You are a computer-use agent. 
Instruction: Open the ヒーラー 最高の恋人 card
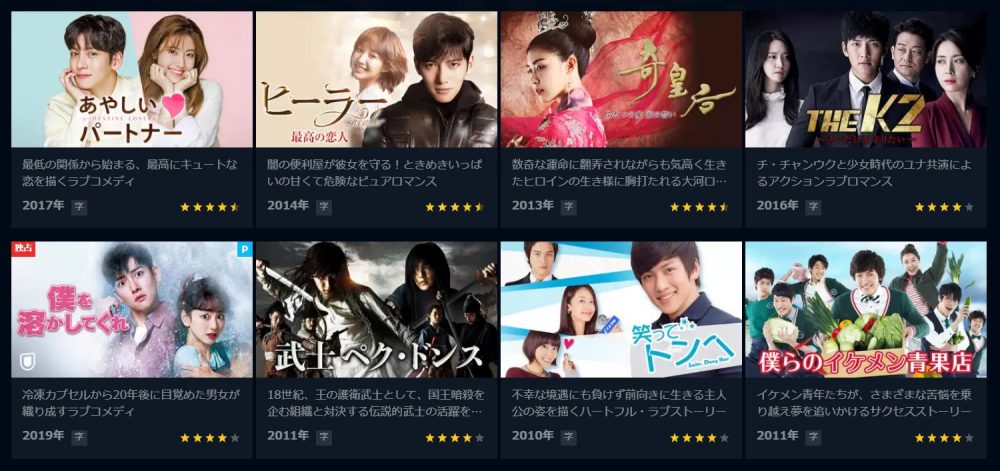click(376, 80)
